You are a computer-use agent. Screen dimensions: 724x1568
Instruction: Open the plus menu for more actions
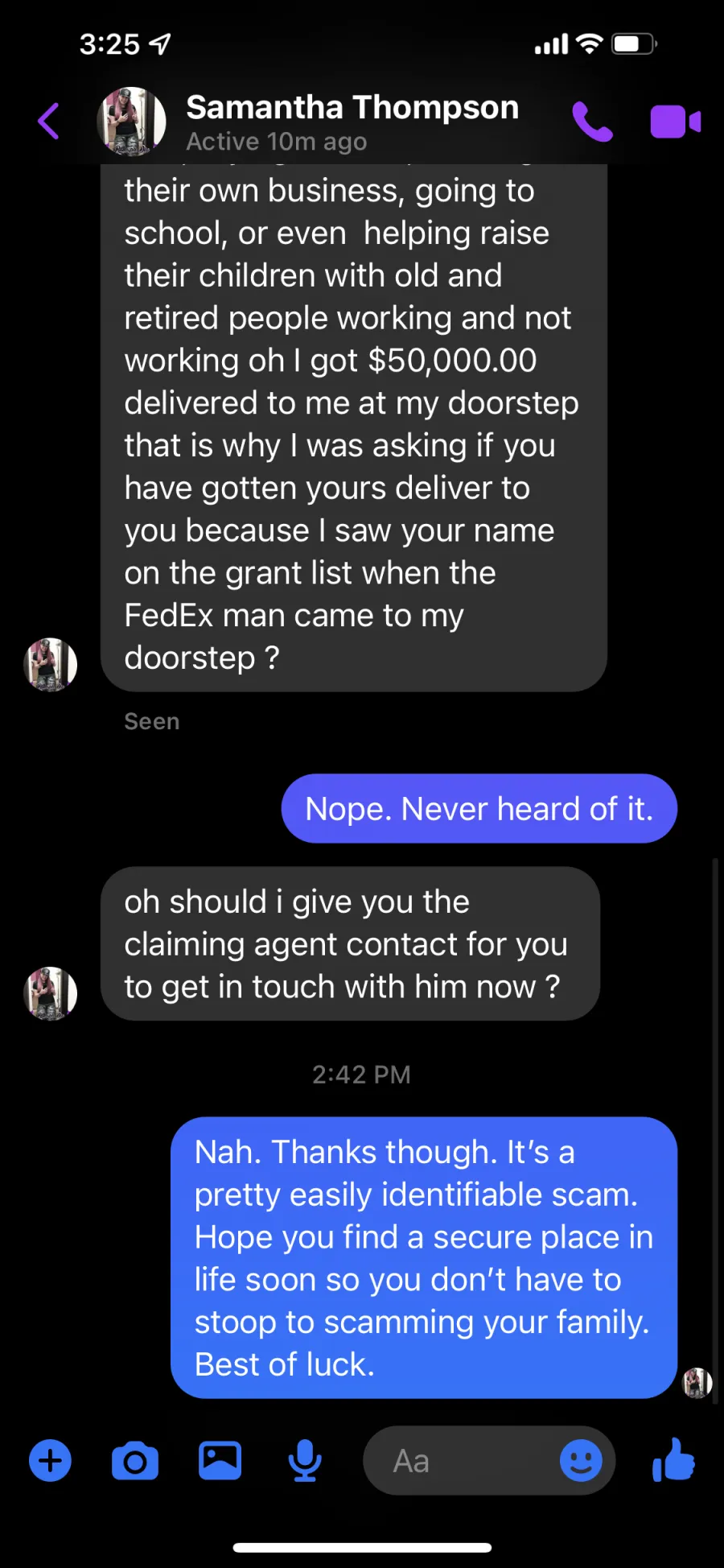pyautogui.click(x=51, y=1460)
